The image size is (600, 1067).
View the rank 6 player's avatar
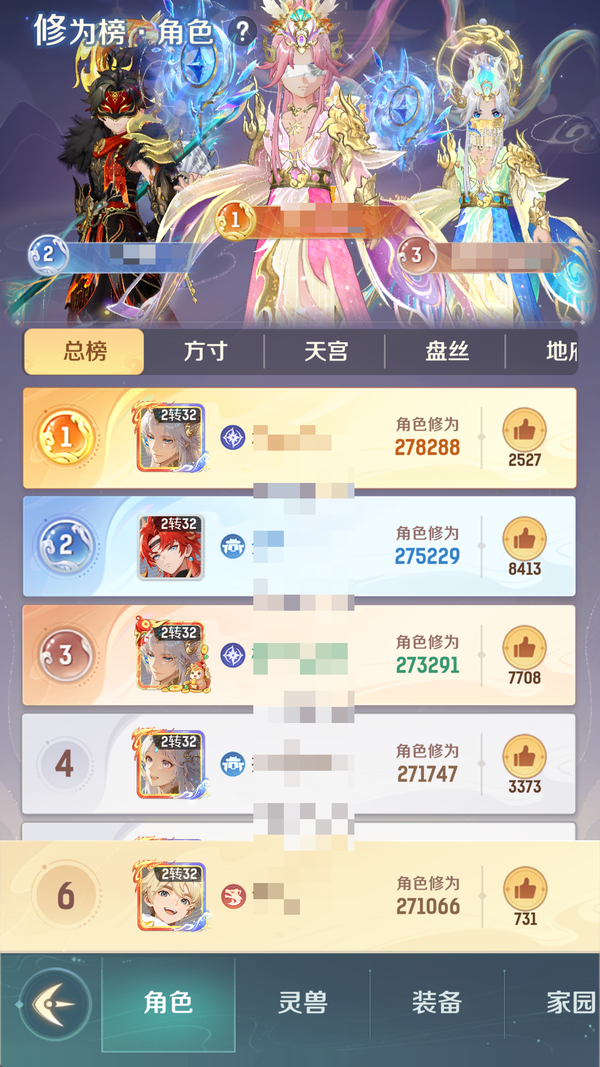[x=170, y=896]
